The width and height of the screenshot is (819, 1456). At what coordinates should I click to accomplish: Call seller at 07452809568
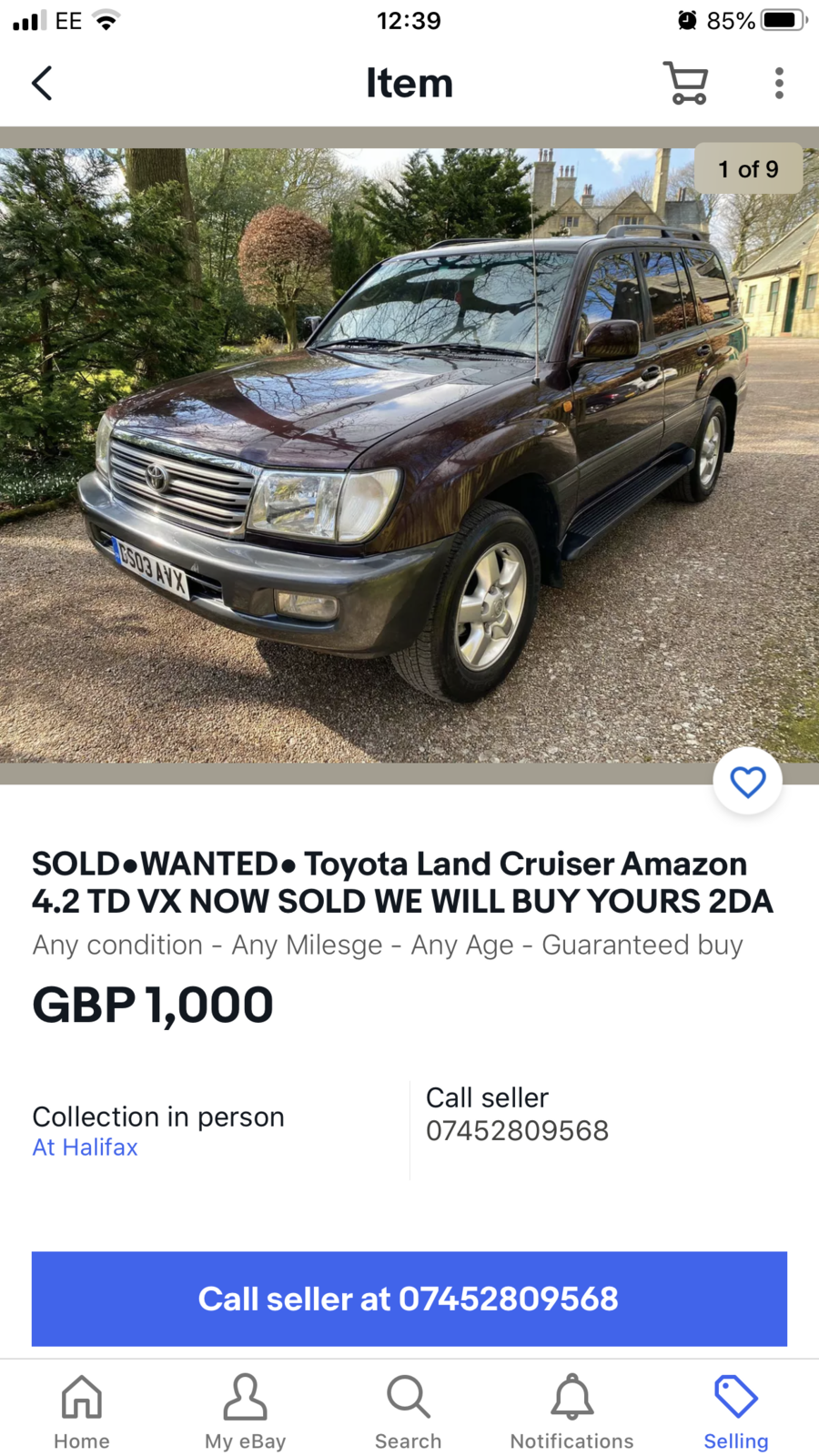click(x=409, y=1299)
